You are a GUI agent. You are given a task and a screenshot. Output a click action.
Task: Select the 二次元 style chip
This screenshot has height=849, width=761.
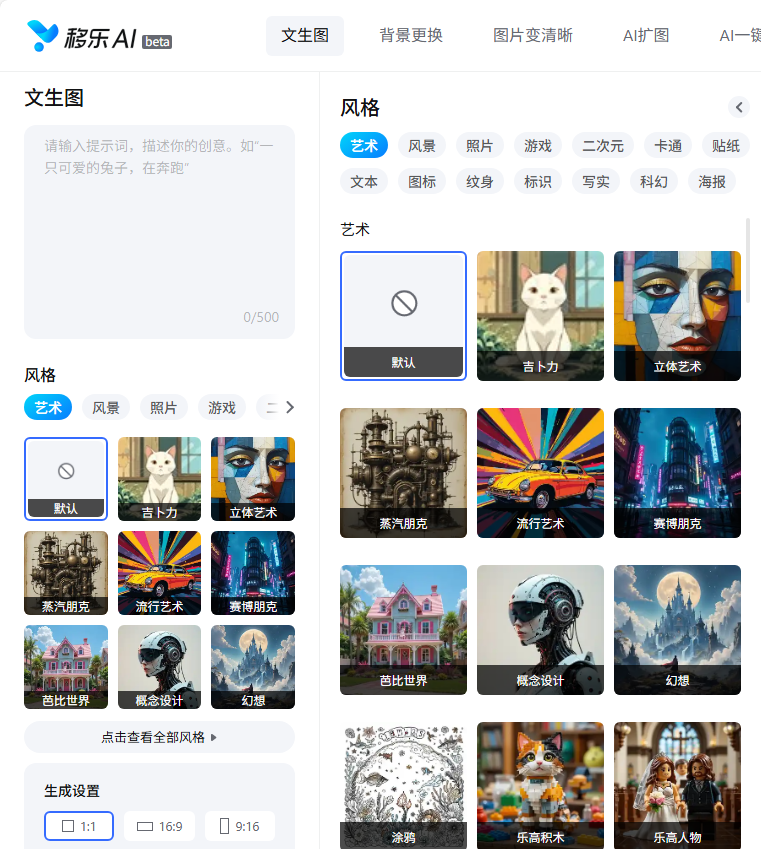tap(603, 146)
